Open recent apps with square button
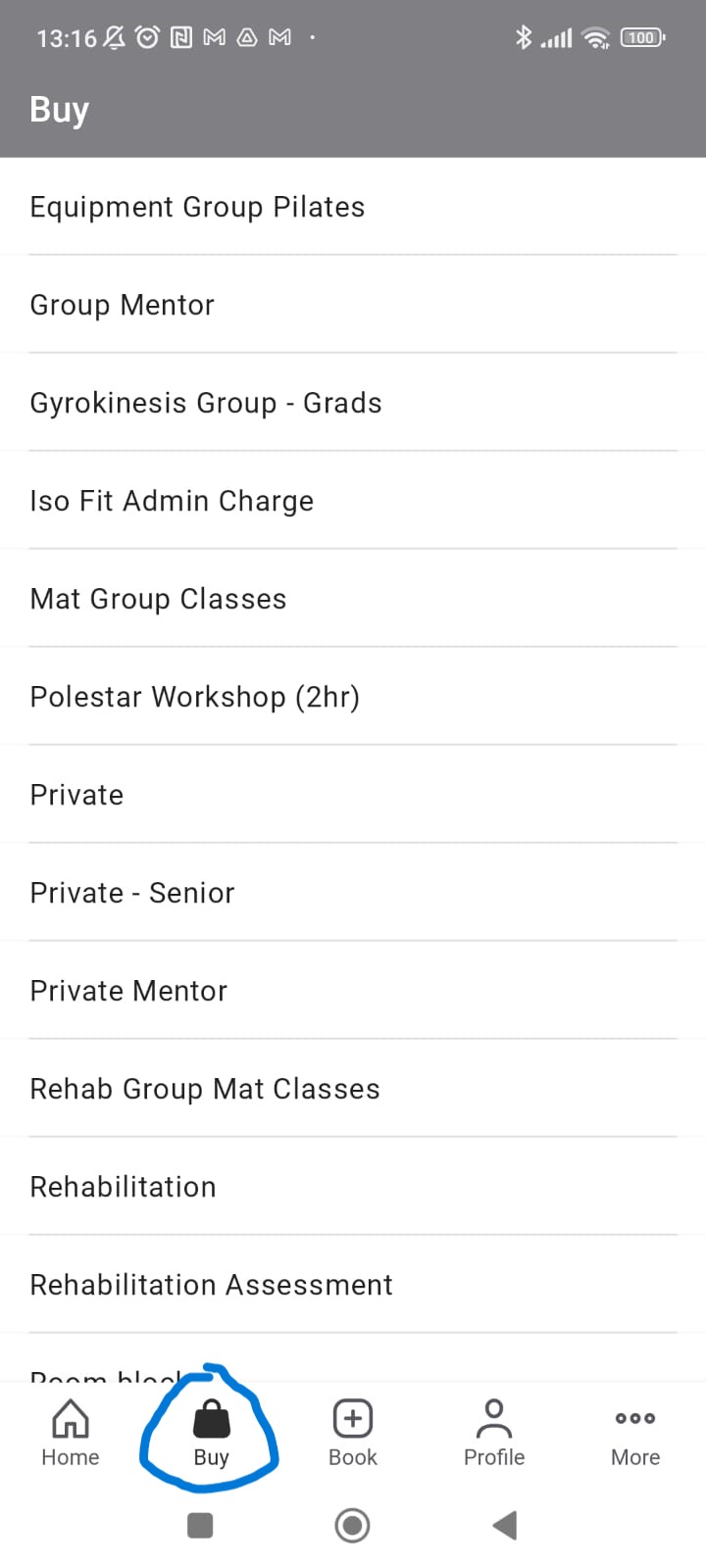706x1568 pixels. coord(200,1525)
